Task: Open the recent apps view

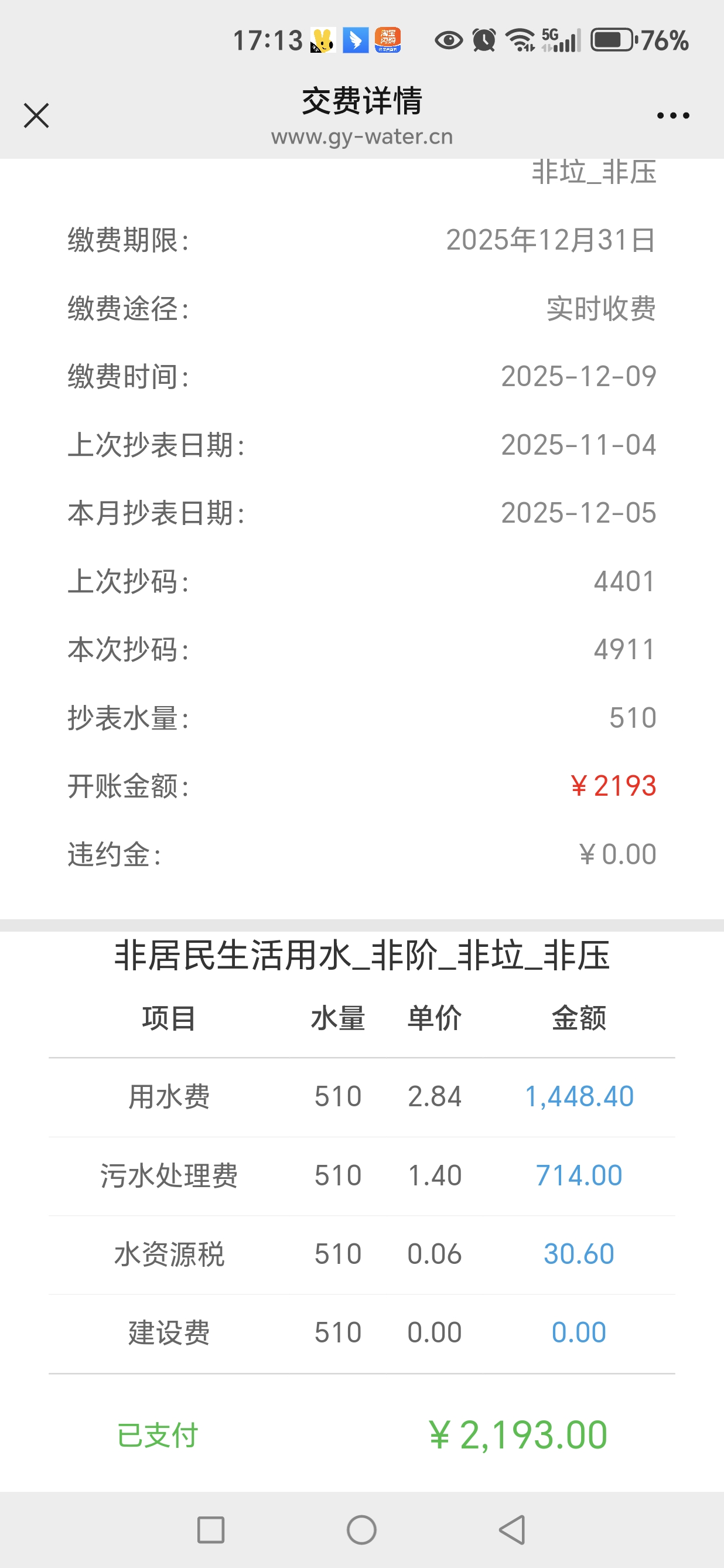Action: click(211, 1530)
